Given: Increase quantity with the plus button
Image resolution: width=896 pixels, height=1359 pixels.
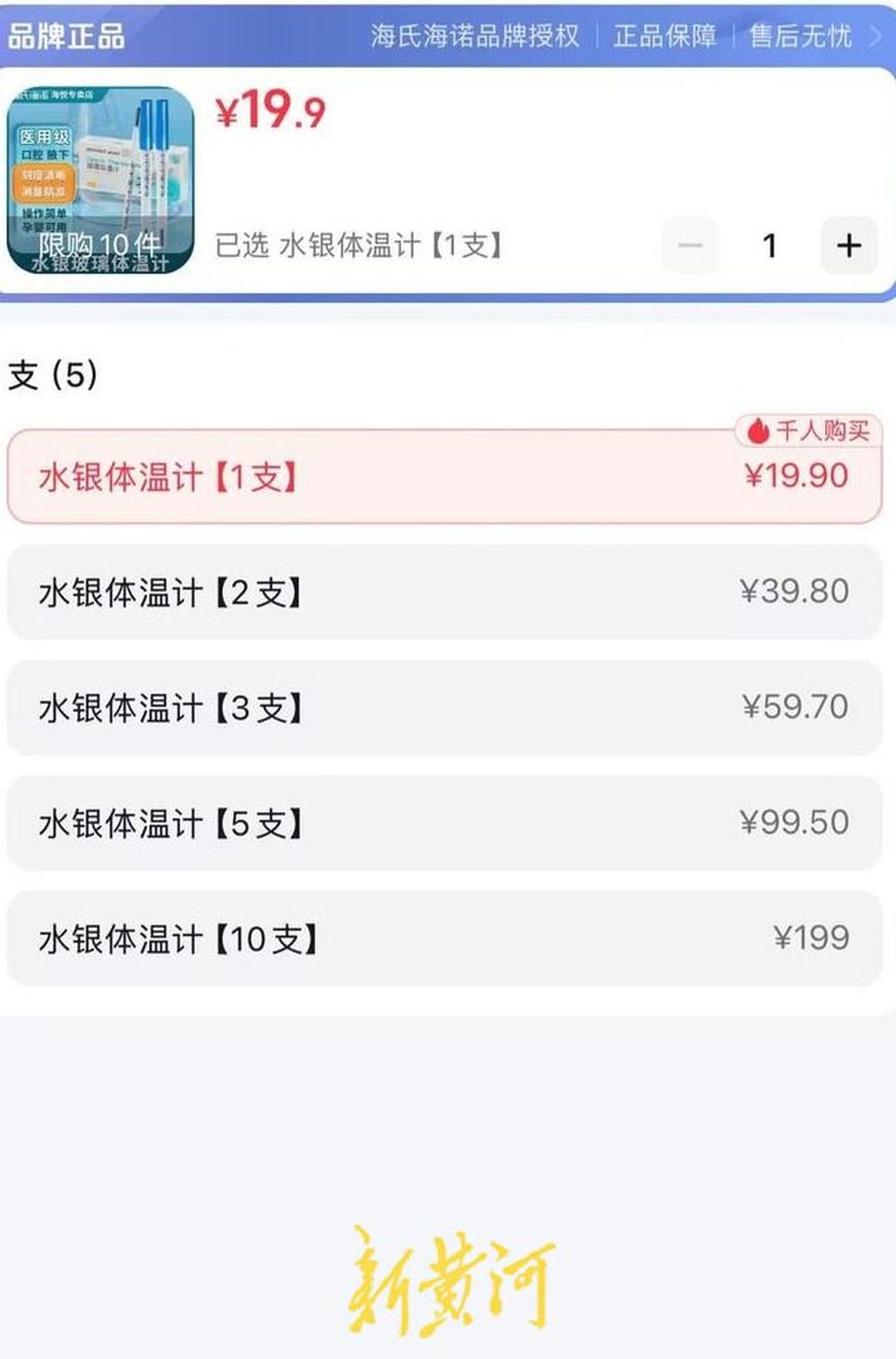Looking at the screenshot, I should coord(848,245).
